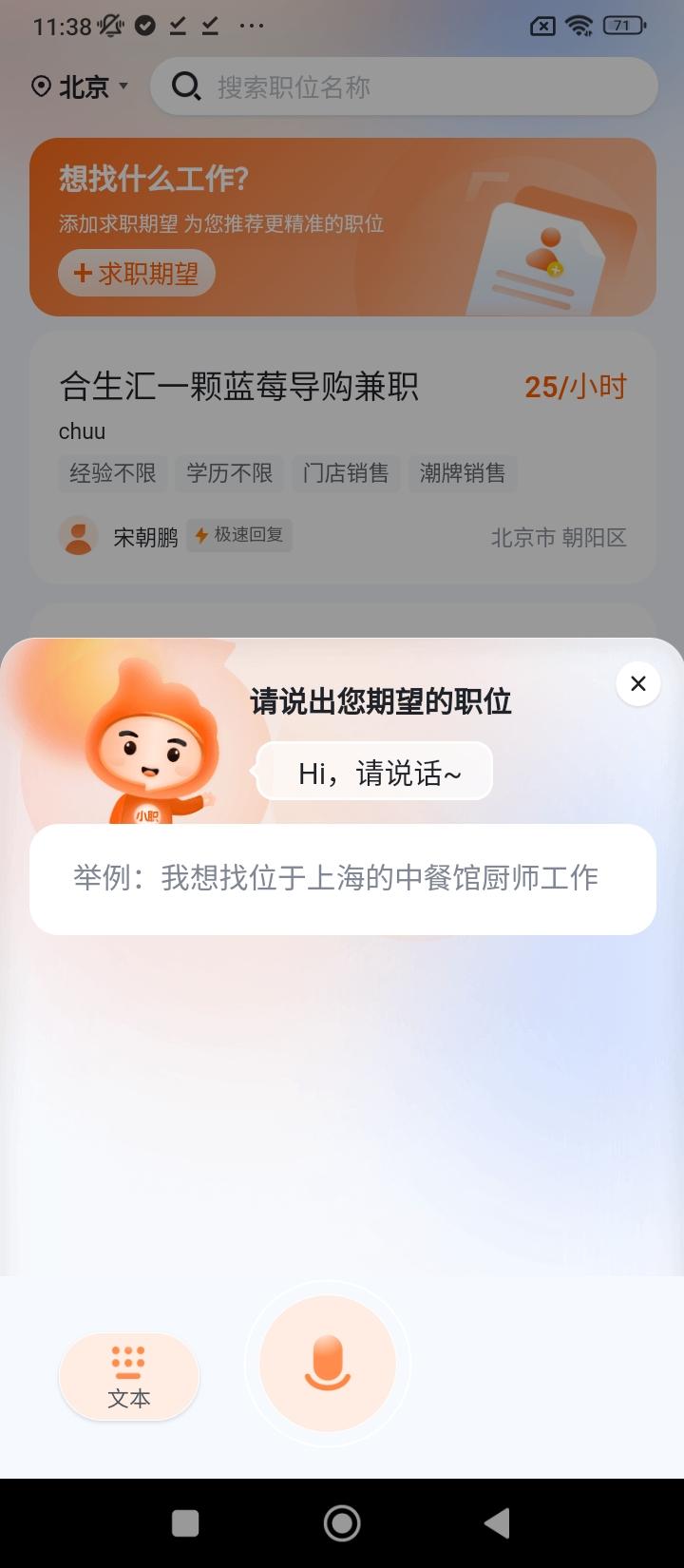Select the 学历不限 tag
The height and width of the screenshot is (1568, 684).
229,473
